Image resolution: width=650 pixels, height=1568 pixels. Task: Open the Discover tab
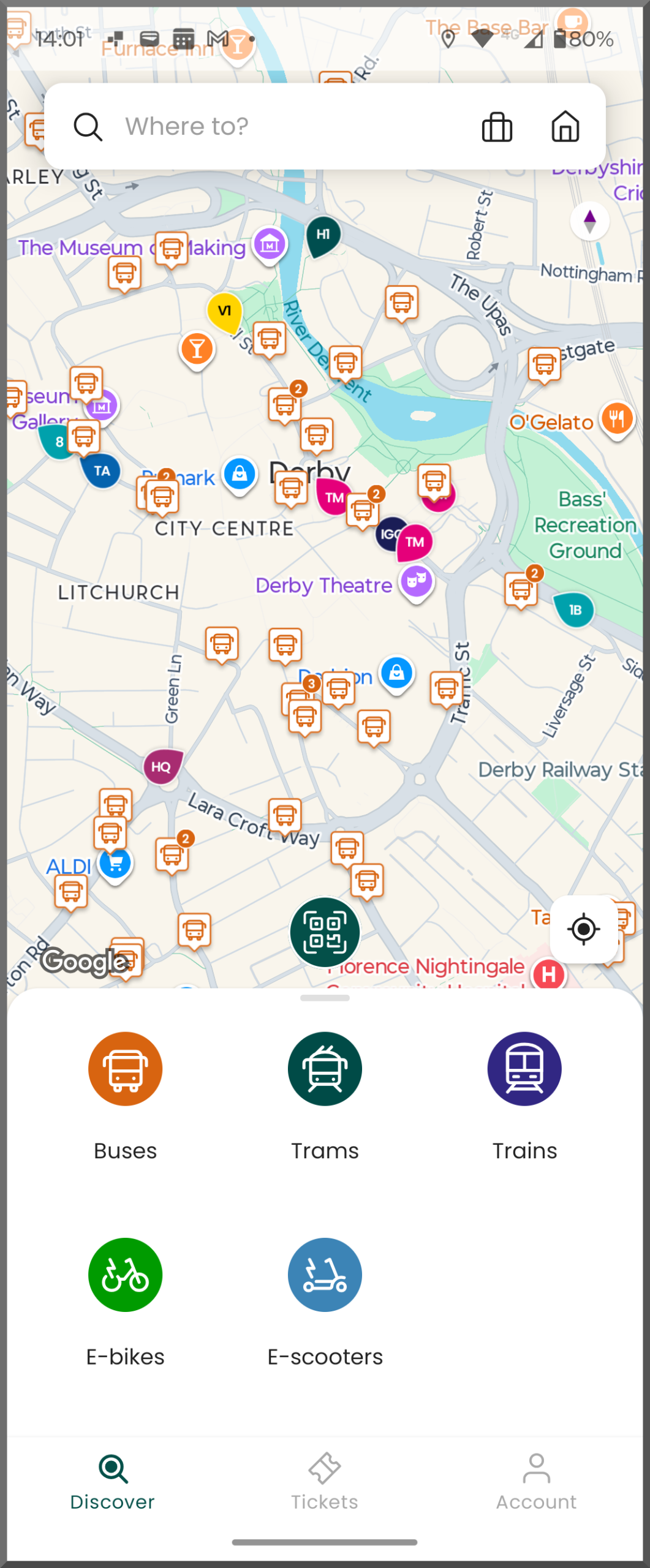point(113,1481)
